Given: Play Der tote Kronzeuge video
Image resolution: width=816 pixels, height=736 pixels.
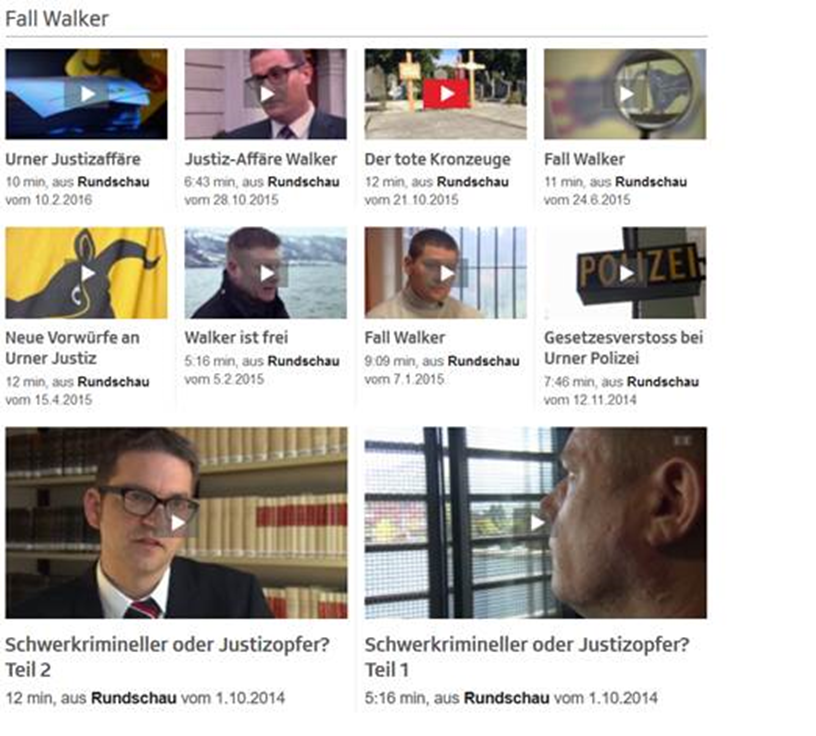Looking at the screenshot, I should [446, 94].
